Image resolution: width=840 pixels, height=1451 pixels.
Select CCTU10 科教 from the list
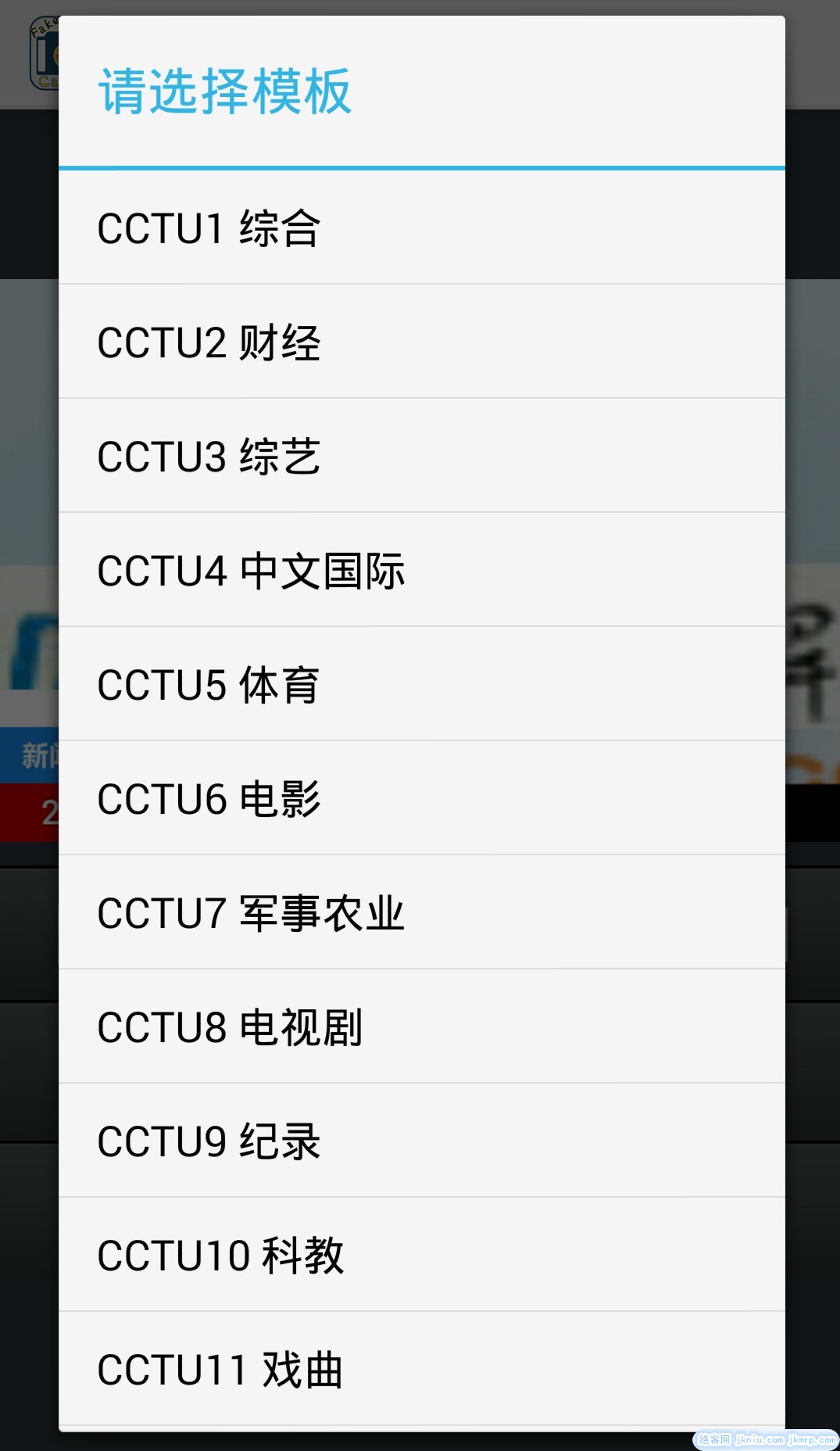(x=422, y=1256)
